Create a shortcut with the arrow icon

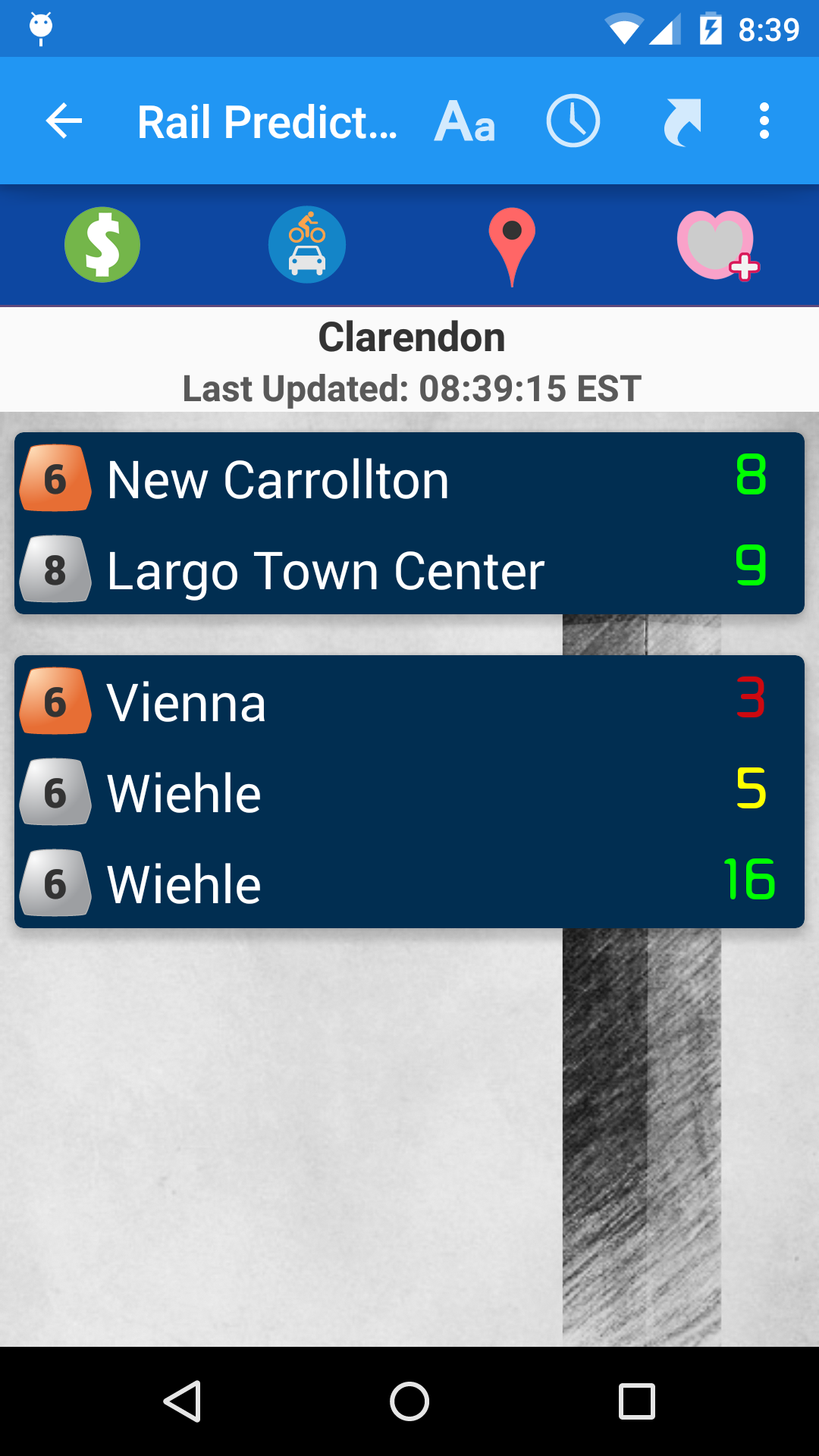(681, 120)
